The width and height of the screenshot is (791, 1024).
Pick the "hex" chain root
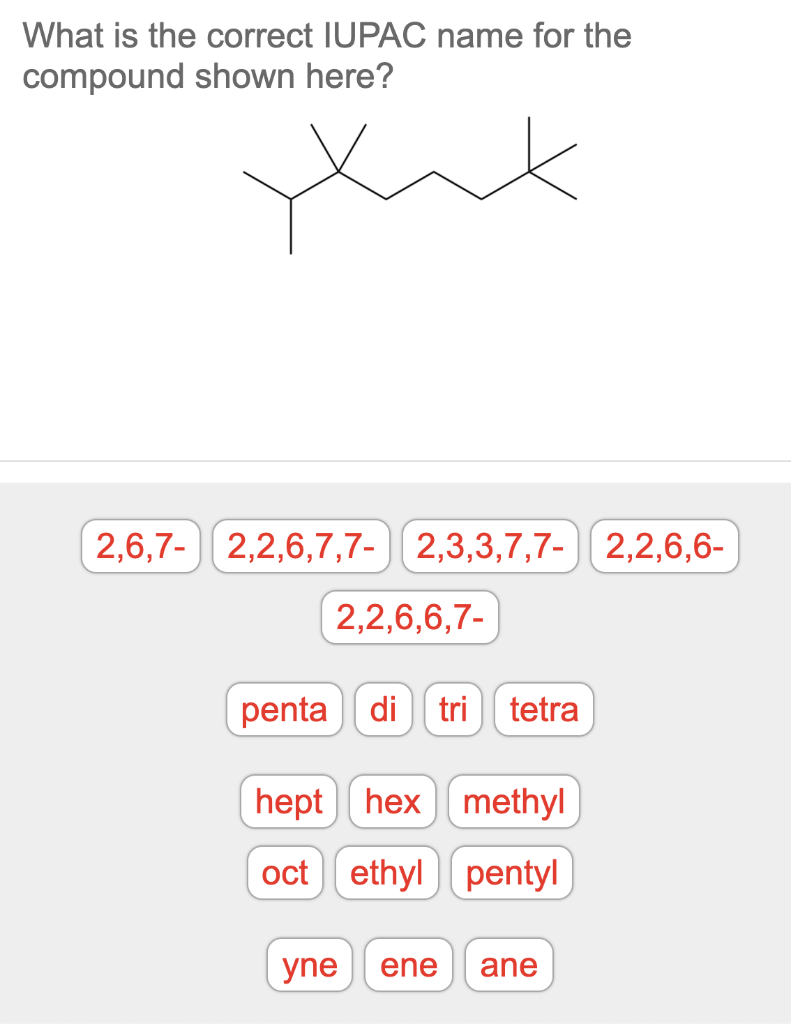point(391,801)
